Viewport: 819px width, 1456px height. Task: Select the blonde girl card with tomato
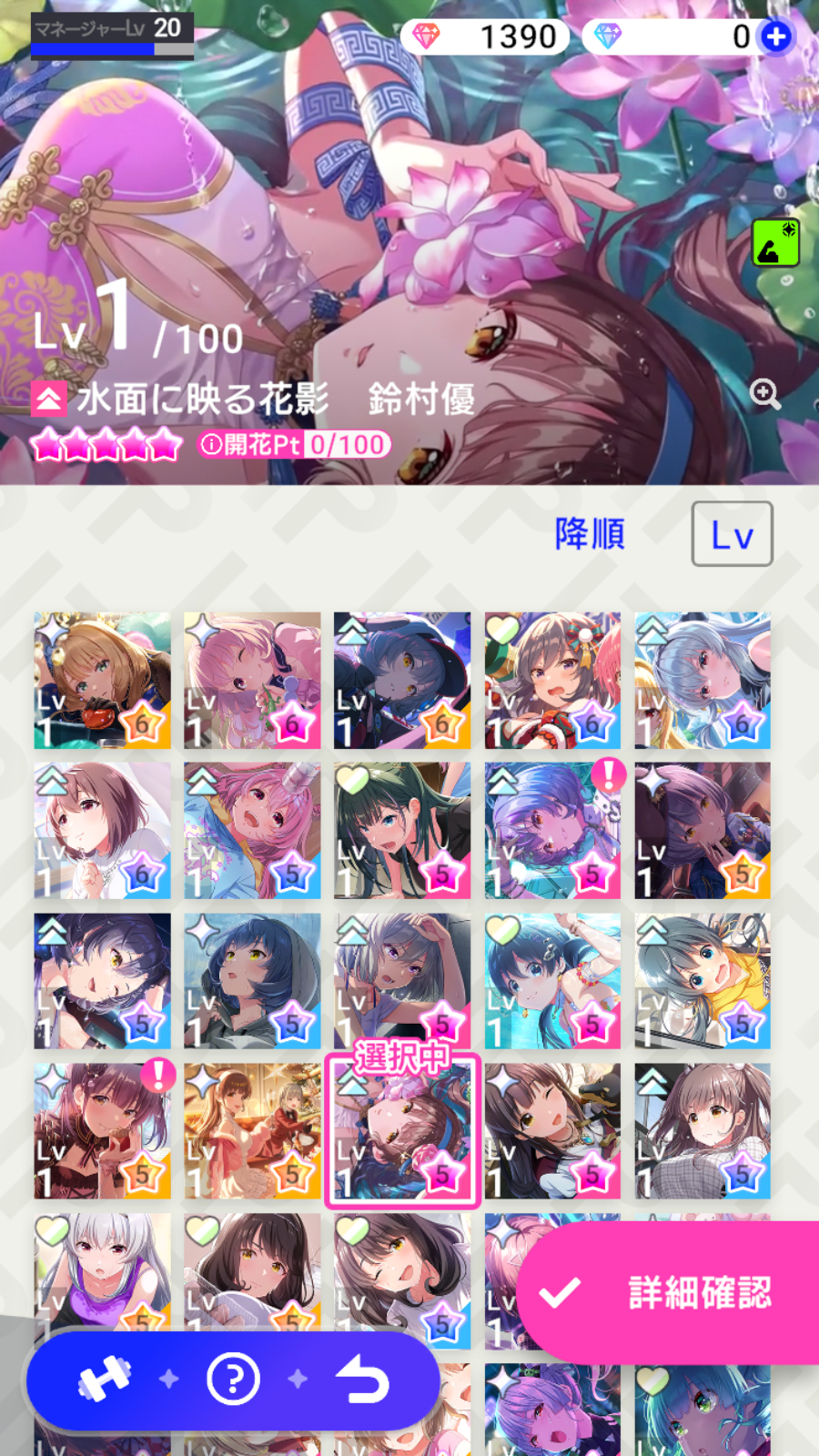[x=102, y=681]
